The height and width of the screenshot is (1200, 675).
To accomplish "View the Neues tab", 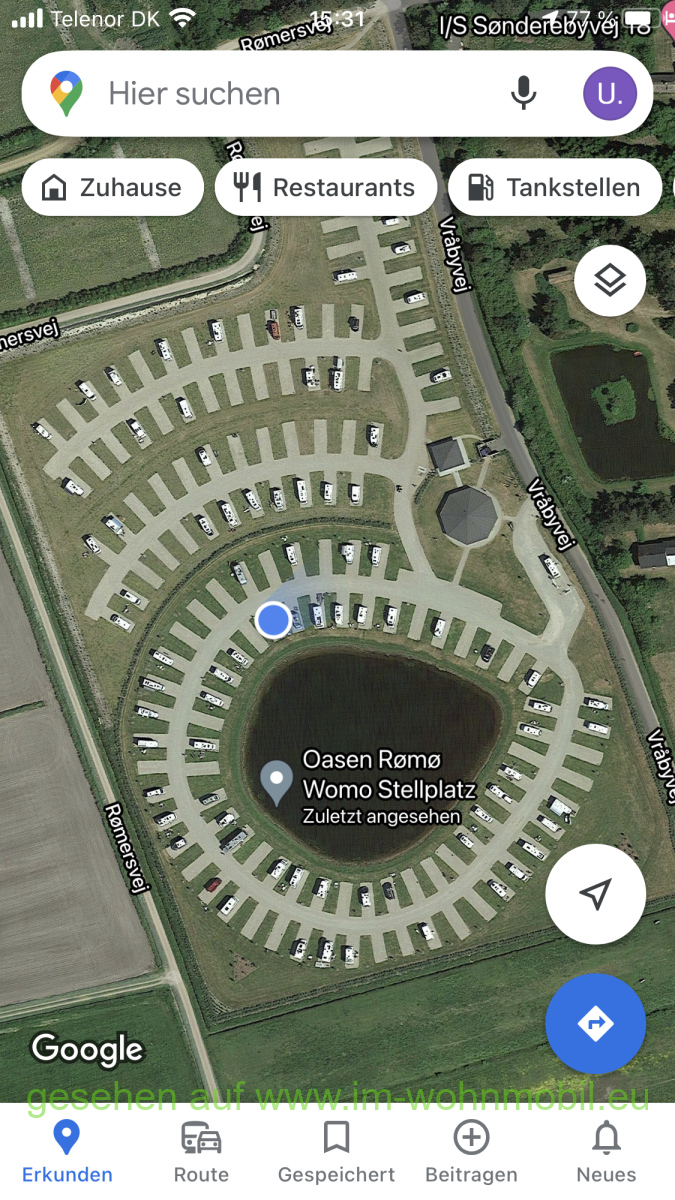I will pos(606,1152).
